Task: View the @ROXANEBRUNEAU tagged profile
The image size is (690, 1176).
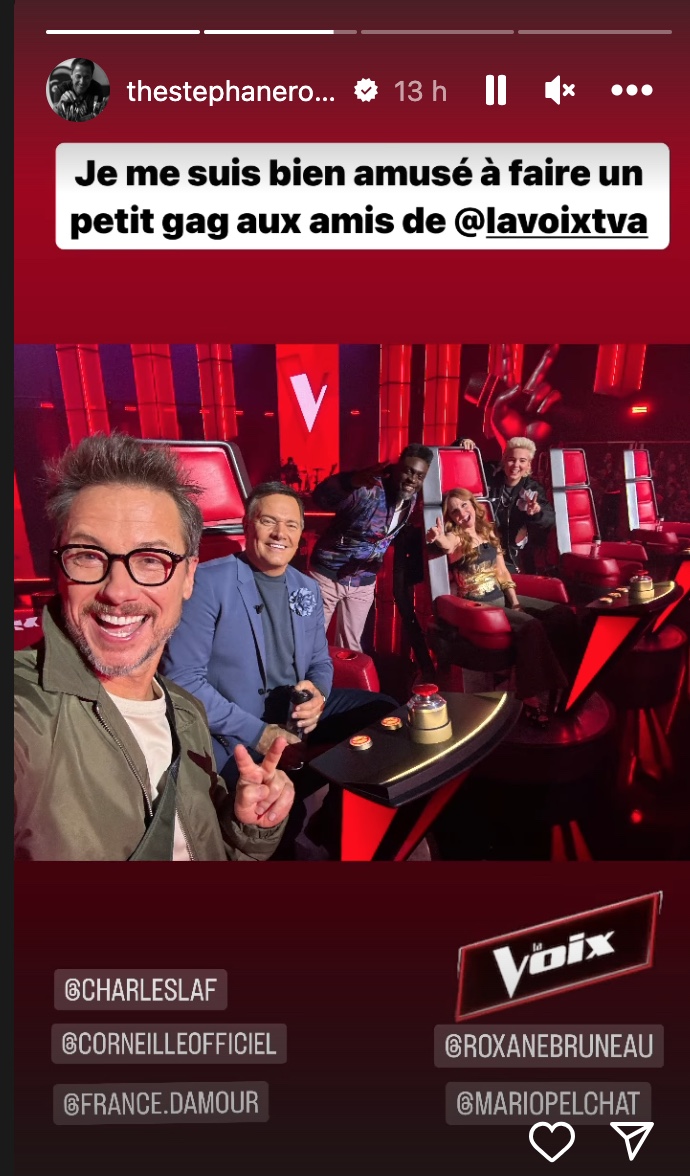Action: [549, 1045]
